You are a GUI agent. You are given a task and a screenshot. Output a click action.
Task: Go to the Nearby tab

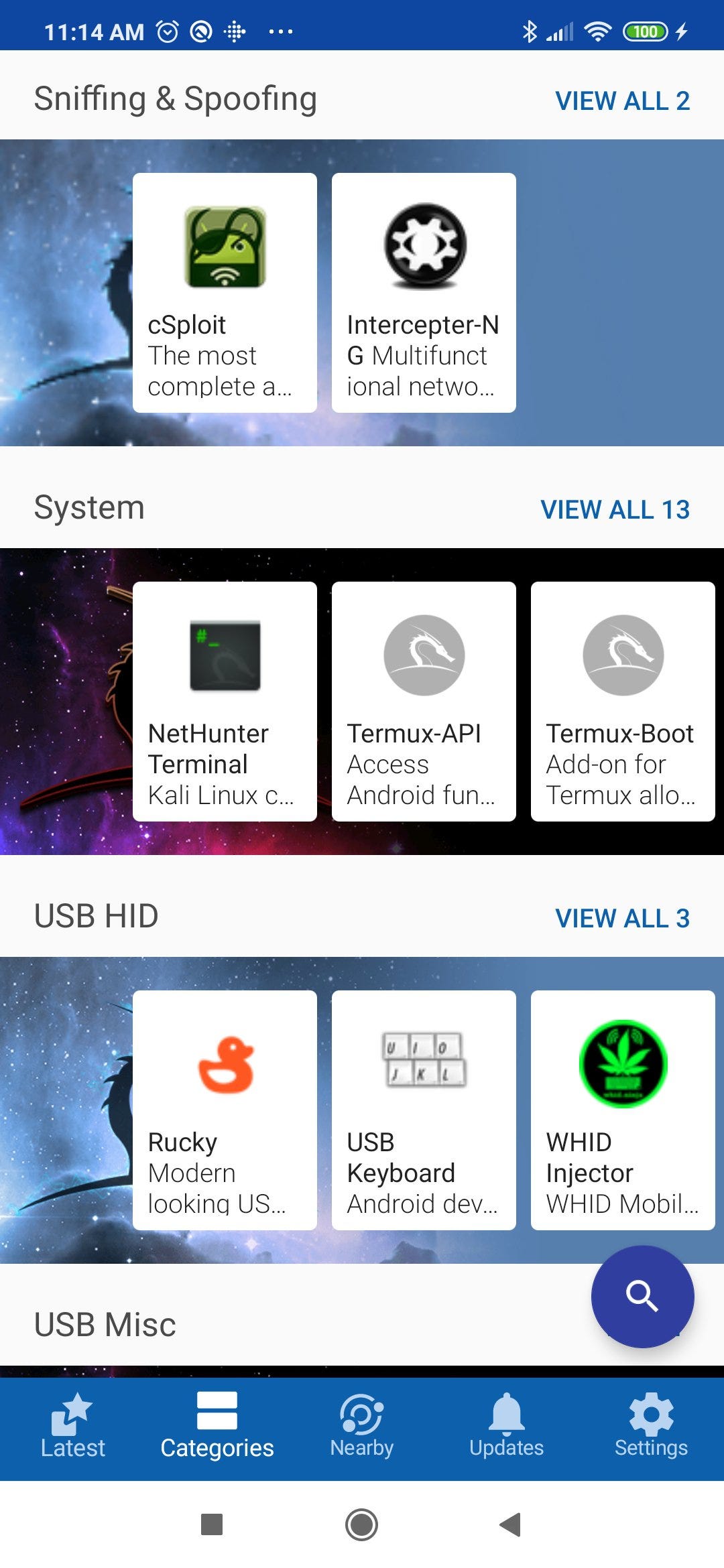click(x=362, y=1427)
